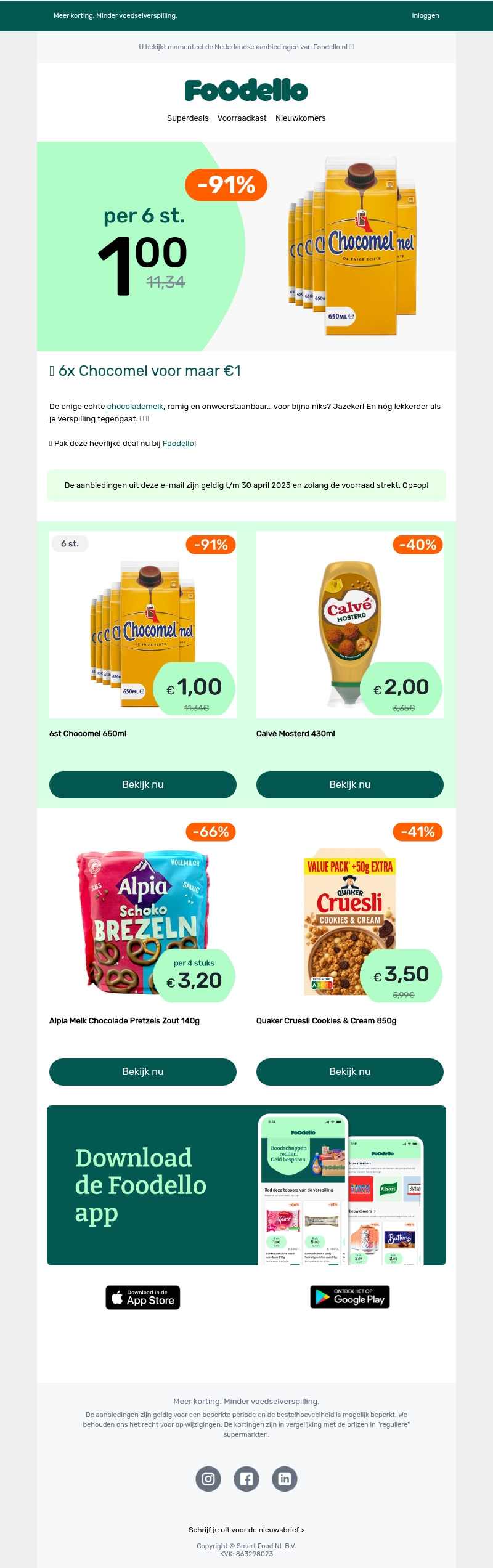Open the Superdeals section
Screen dimensions: 493x1568
(187, 118)
